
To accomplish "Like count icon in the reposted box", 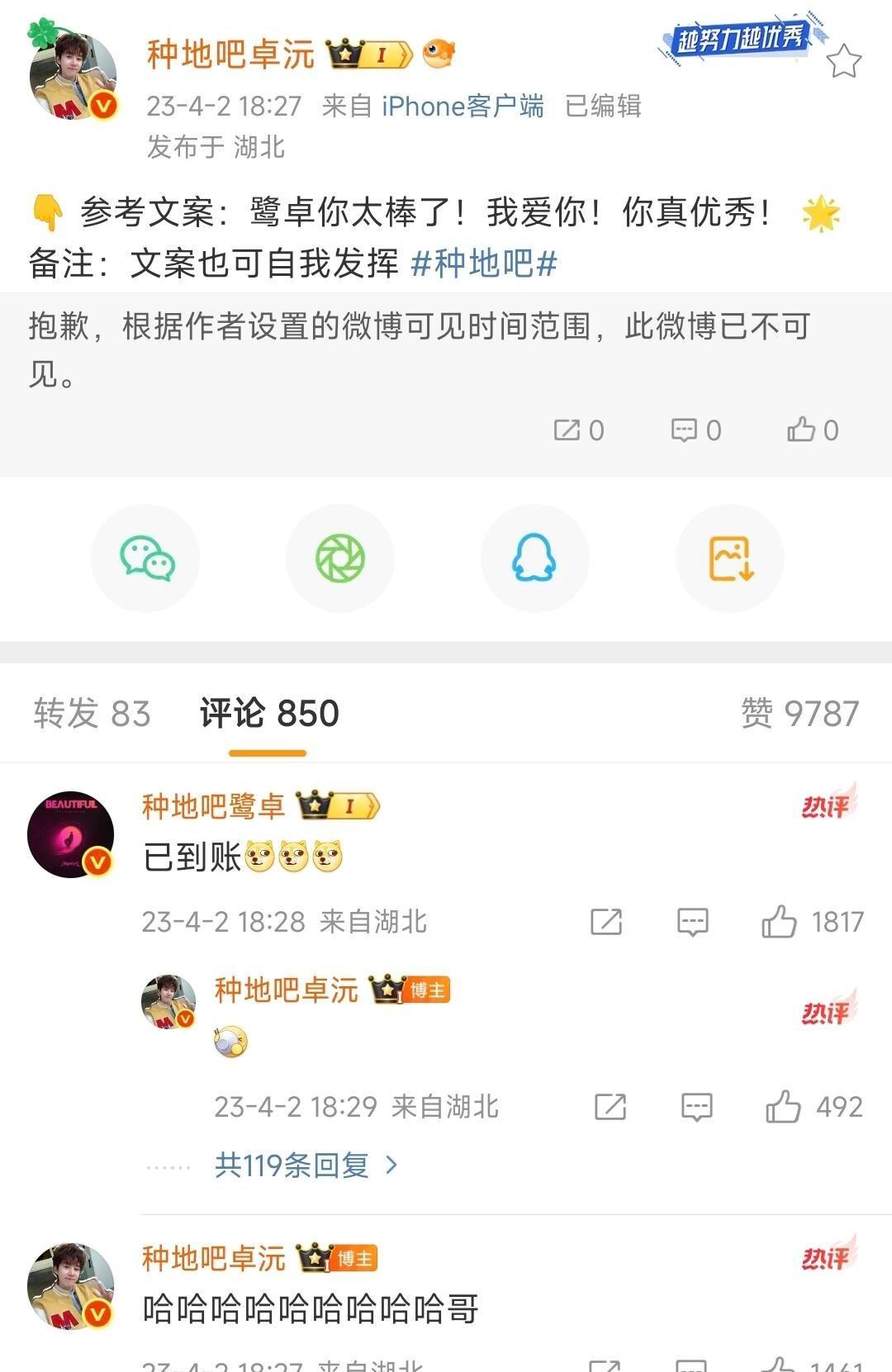I will click(x=801, y=430).
